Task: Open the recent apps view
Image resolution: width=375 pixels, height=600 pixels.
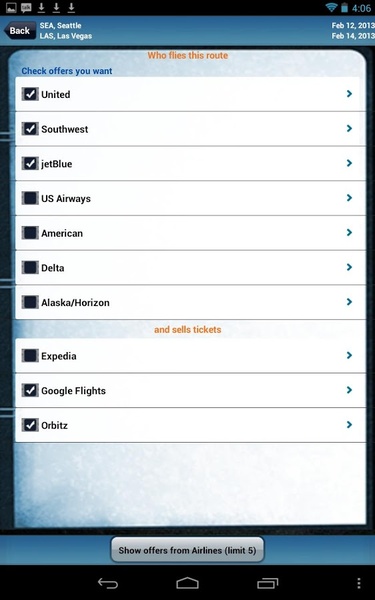Action: point(267,583)
